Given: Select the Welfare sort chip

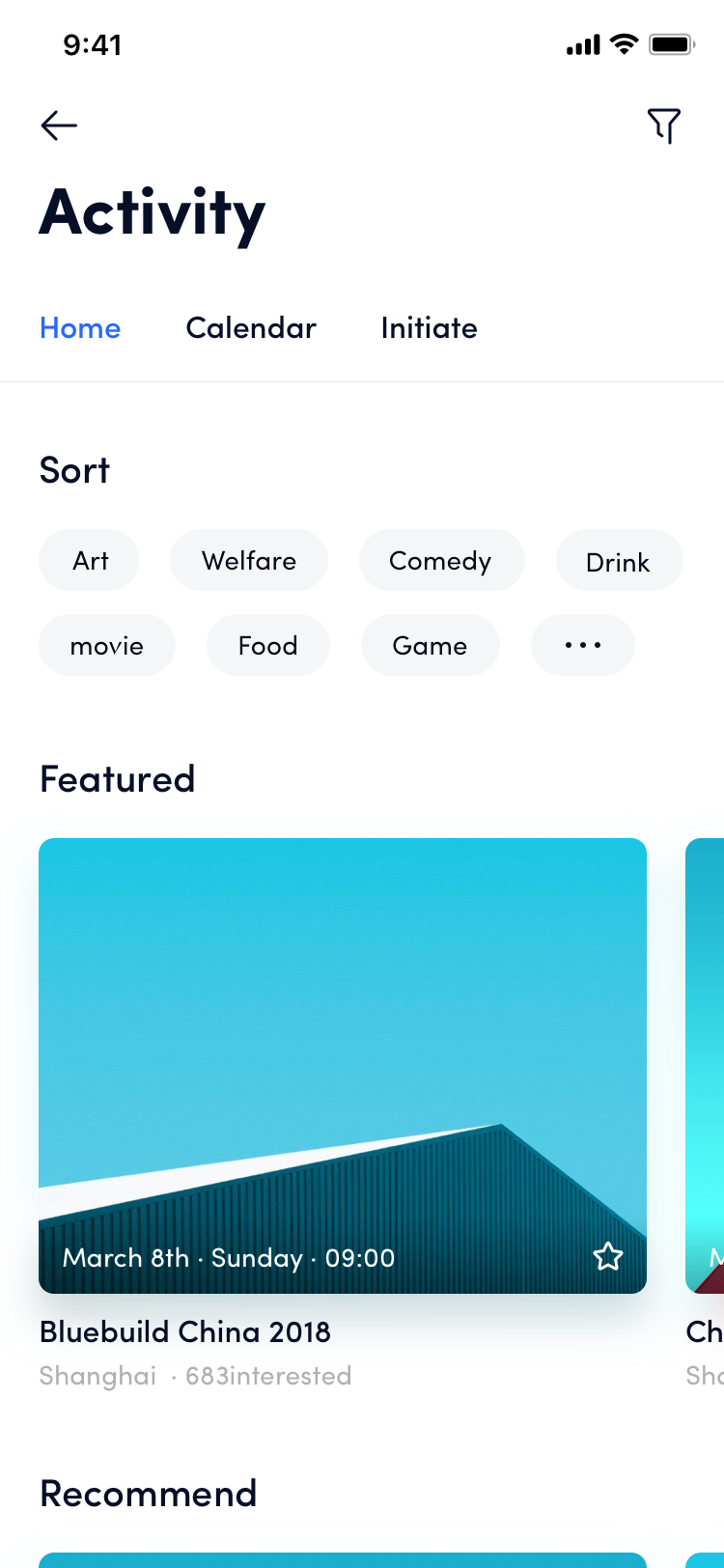Looking at the screenshot, I should 249,560.
